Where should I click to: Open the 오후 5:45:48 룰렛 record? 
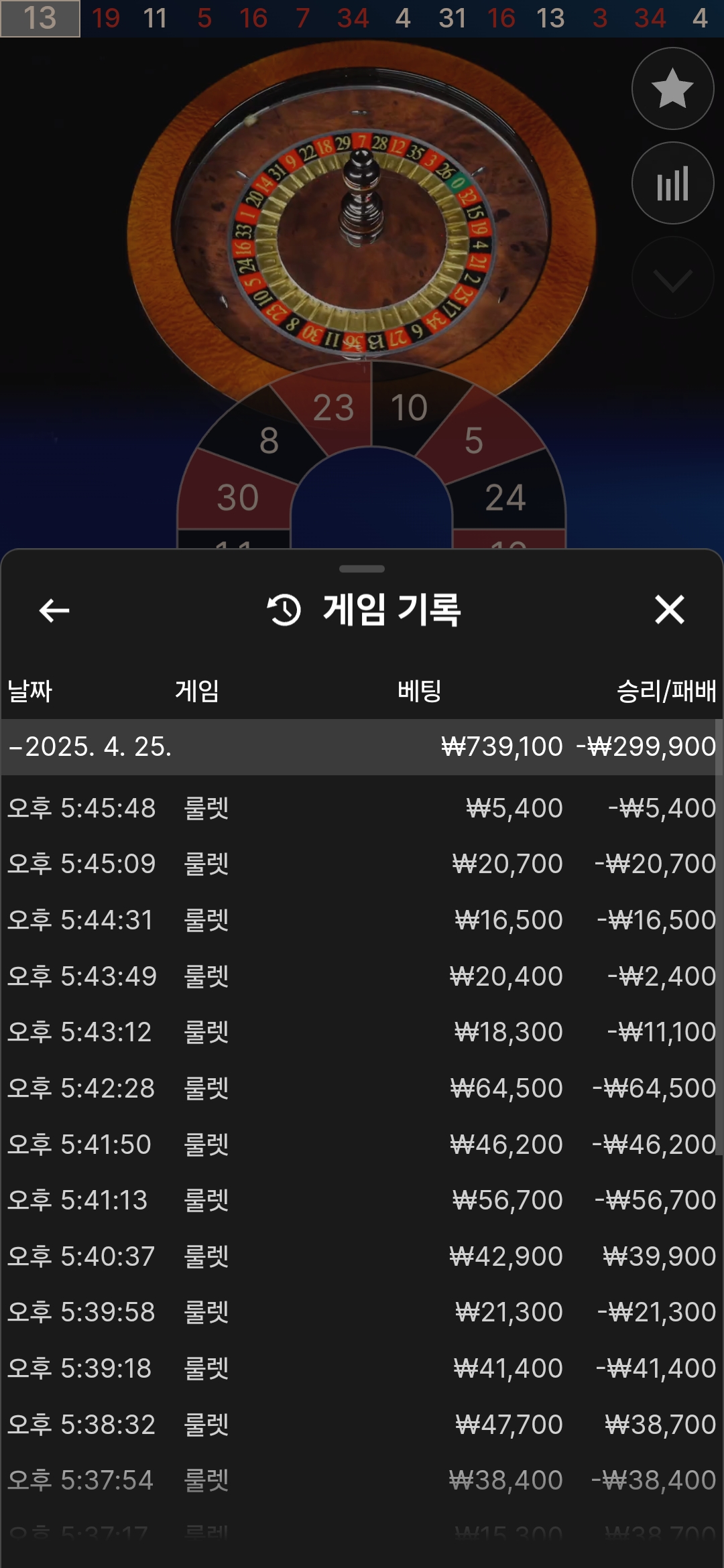click(362, 808)
